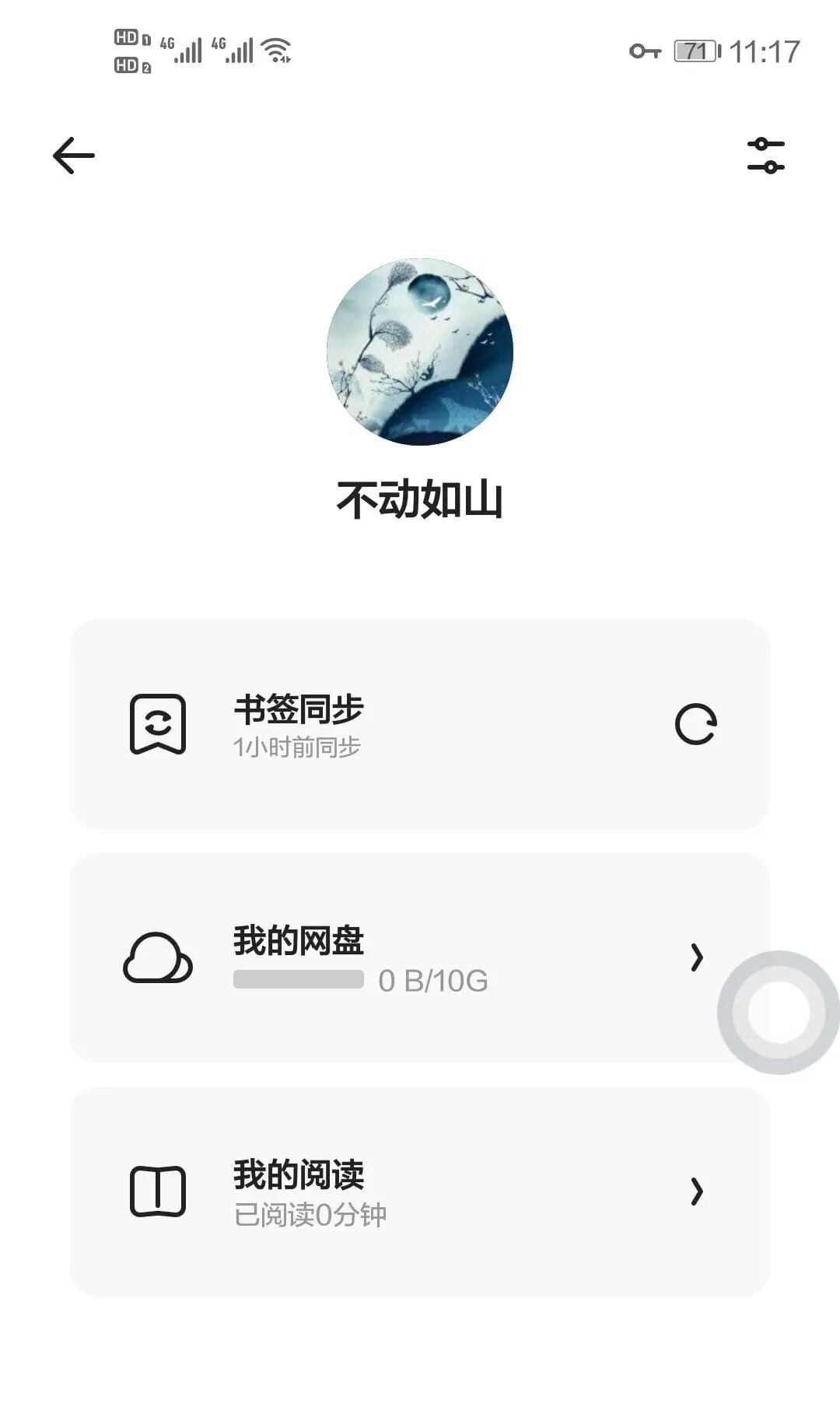Tap the profile avatar picture
The image size is (840, 1428).
tap(420, 352)
